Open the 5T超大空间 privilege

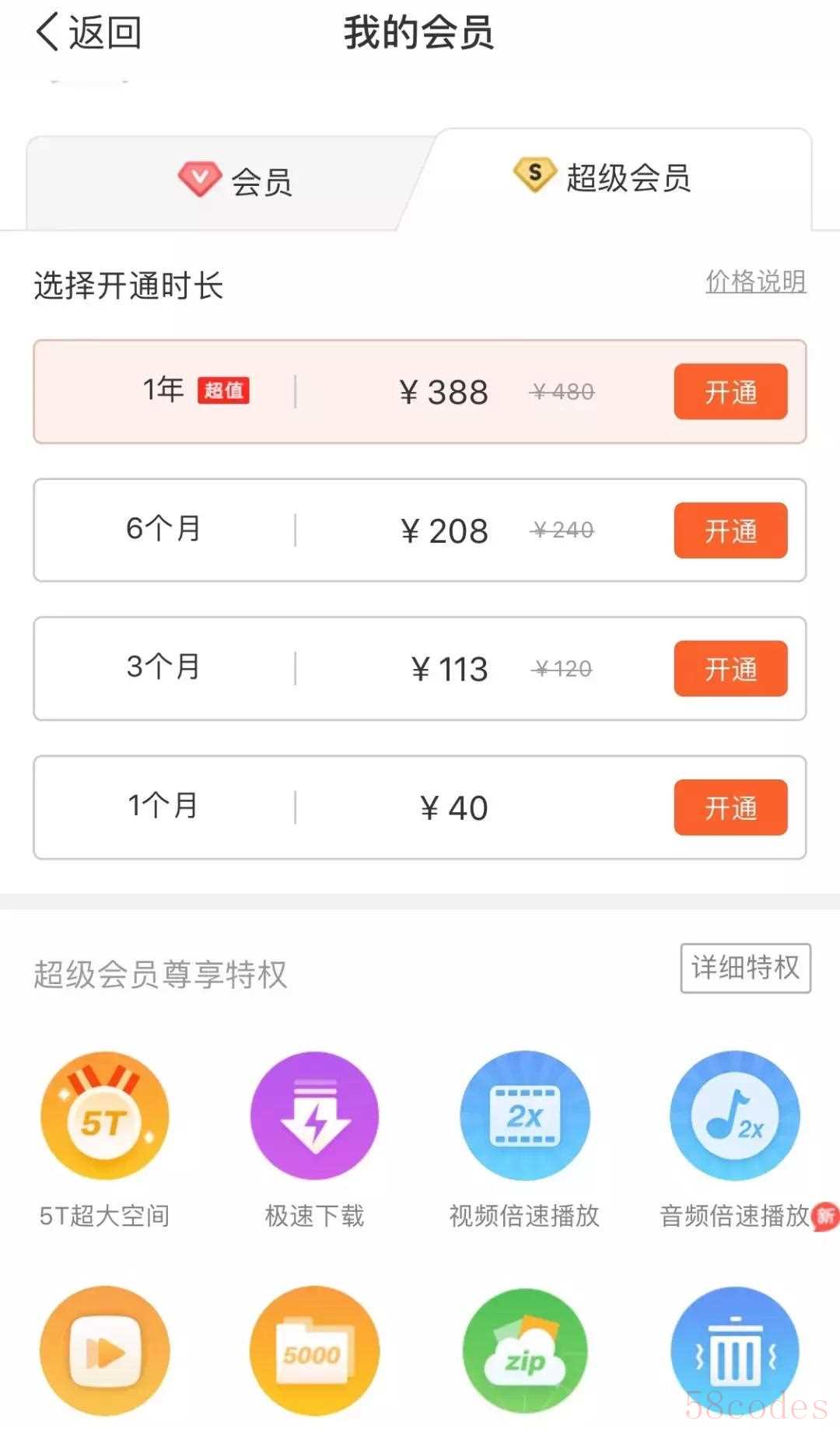tap(105, 1117)
